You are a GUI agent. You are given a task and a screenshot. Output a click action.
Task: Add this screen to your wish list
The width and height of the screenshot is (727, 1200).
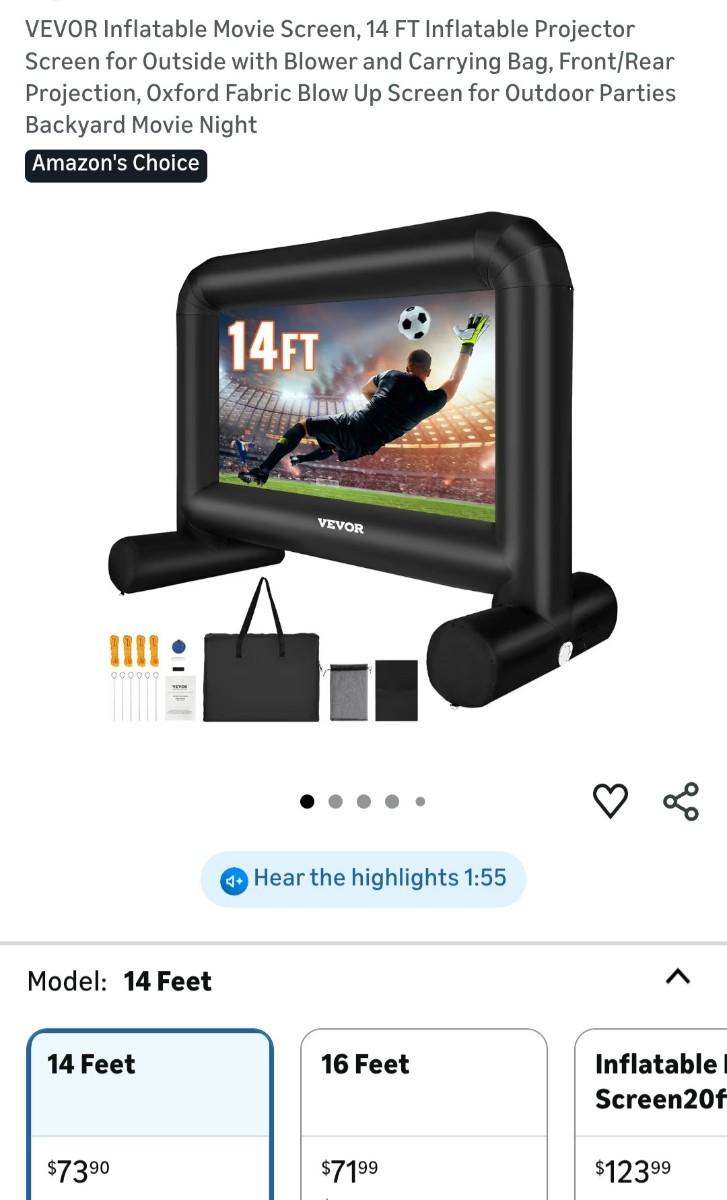[610, 801]
